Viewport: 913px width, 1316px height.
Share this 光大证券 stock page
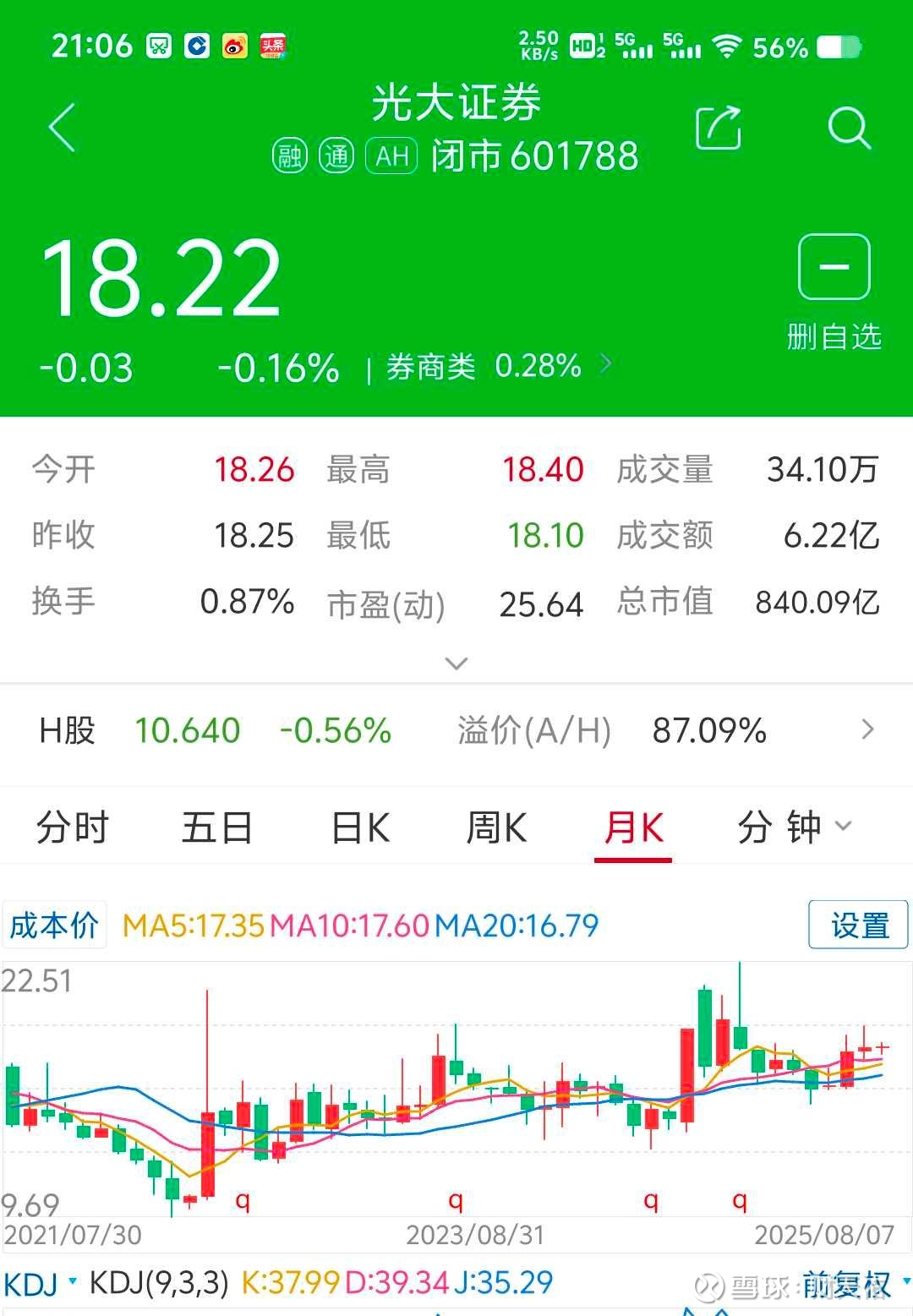click(718, 128)
